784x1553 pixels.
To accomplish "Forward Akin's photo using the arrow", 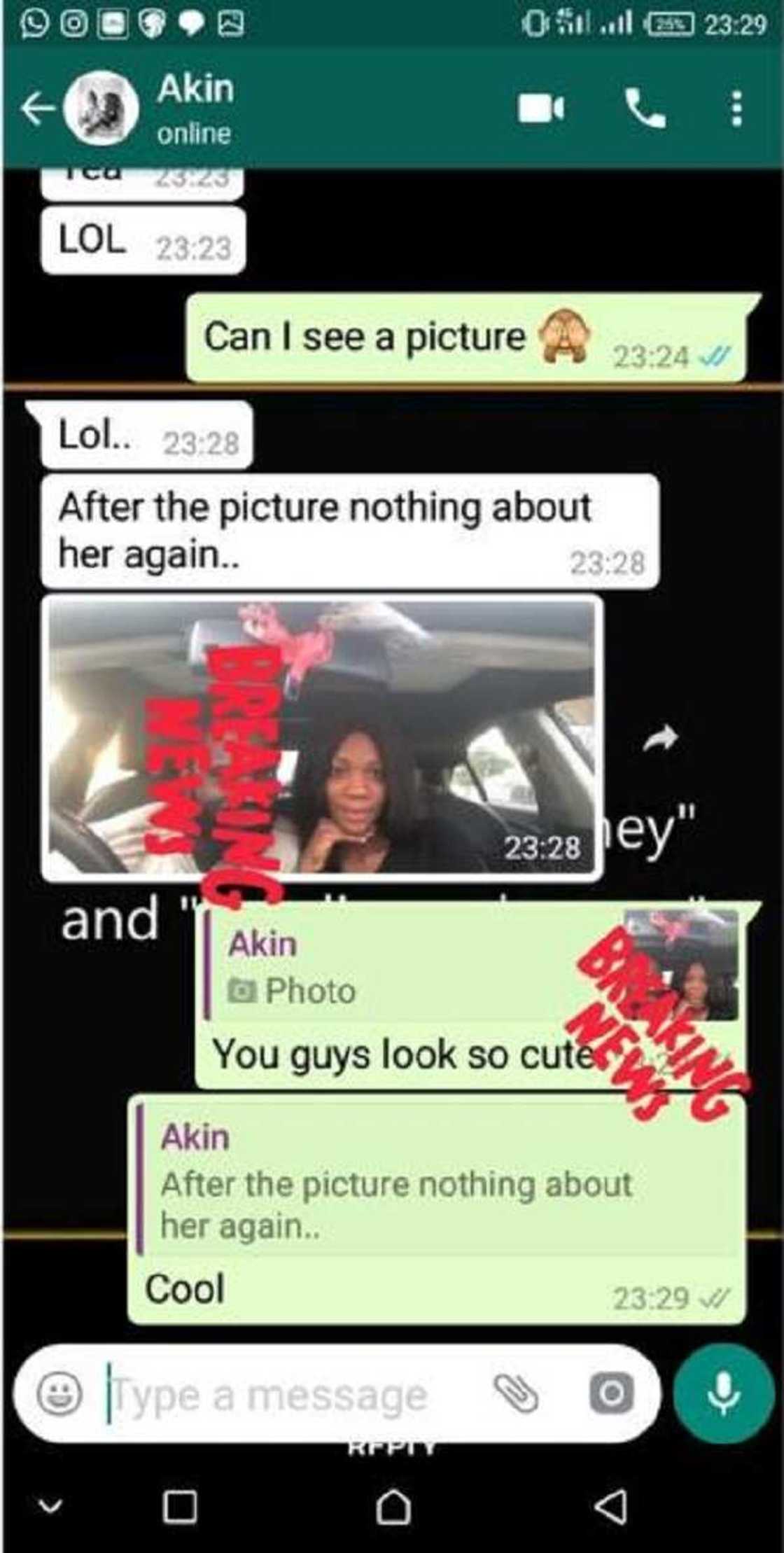I will tap(660, 737).
